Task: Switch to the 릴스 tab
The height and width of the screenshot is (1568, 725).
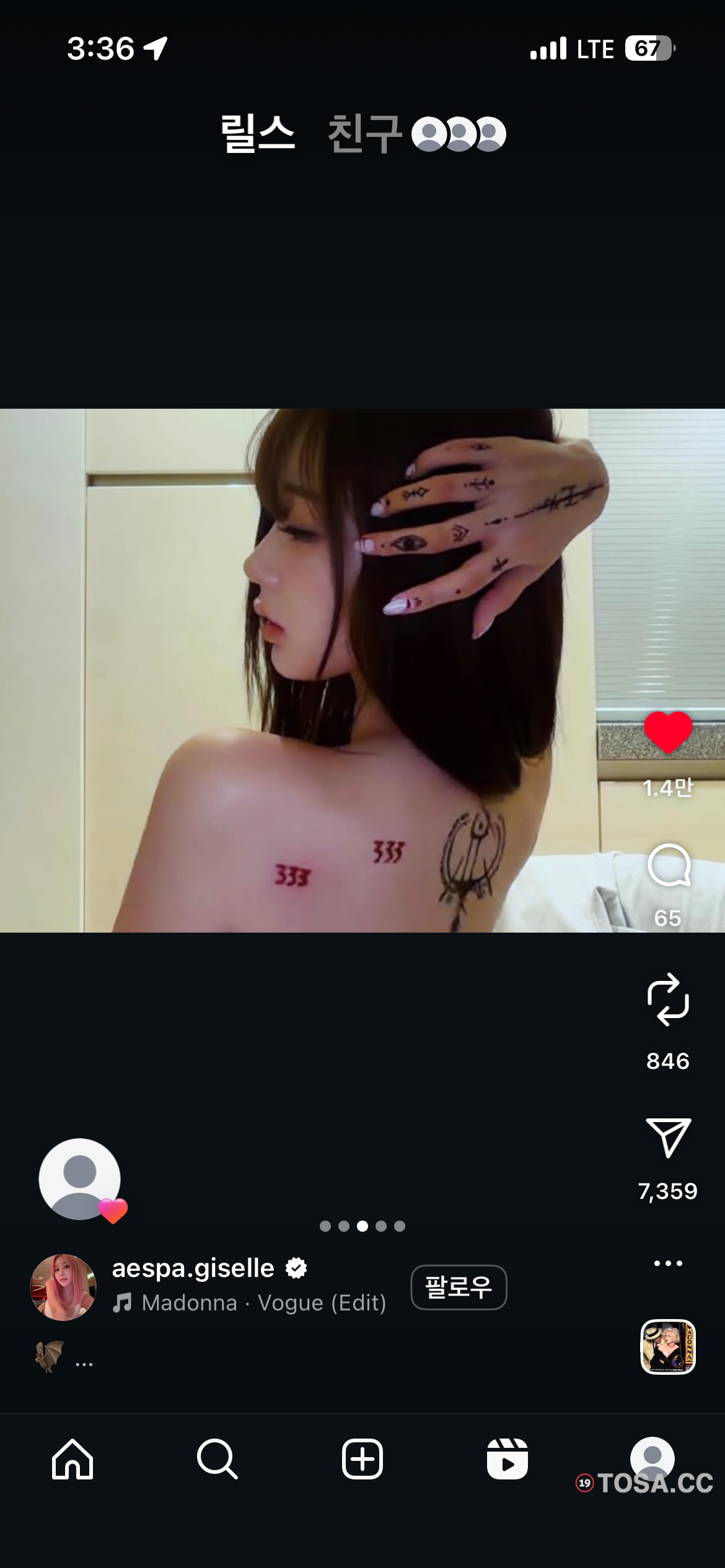Action: 258,133
